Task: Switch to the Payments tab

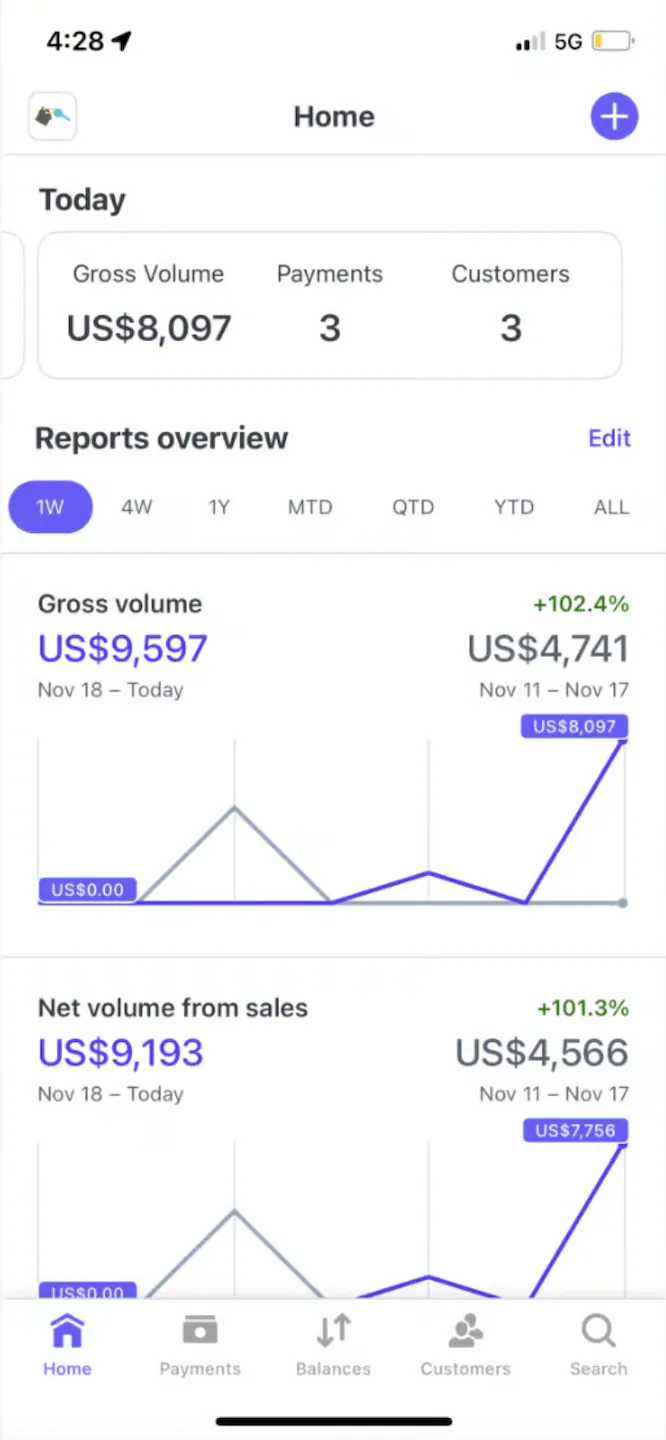Action: coord(200,1345)
